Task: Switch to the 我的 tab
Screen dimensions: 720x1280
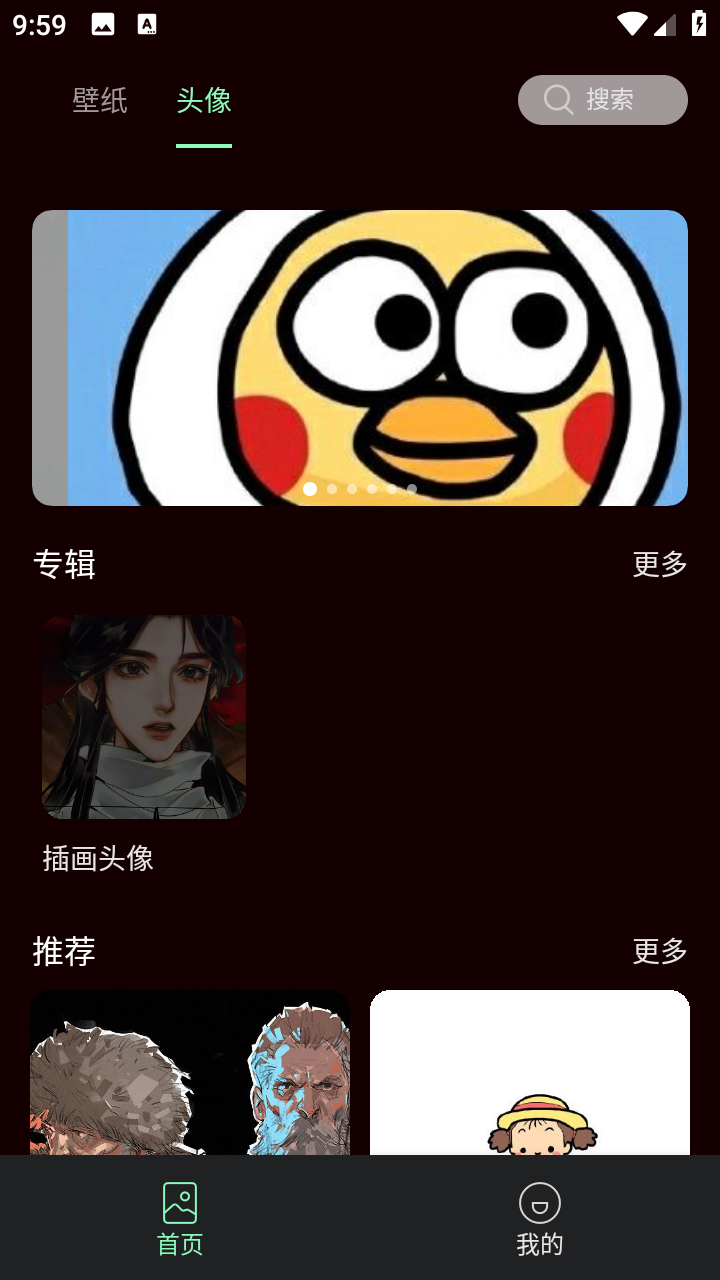Action: pyautogui.click(x=540, y=1218)
